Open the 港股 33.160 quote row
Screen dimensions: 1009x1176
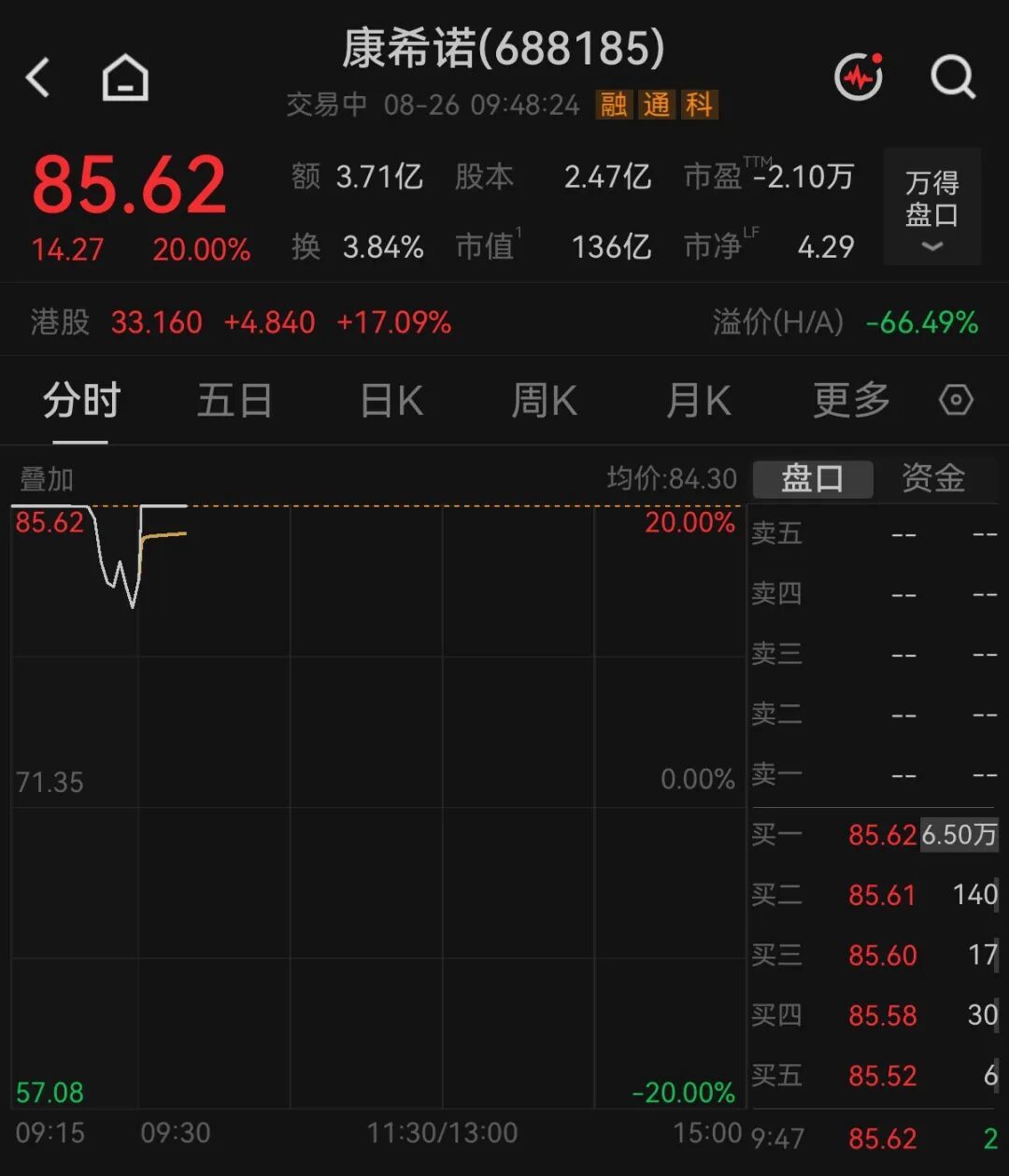pos(504,322)
